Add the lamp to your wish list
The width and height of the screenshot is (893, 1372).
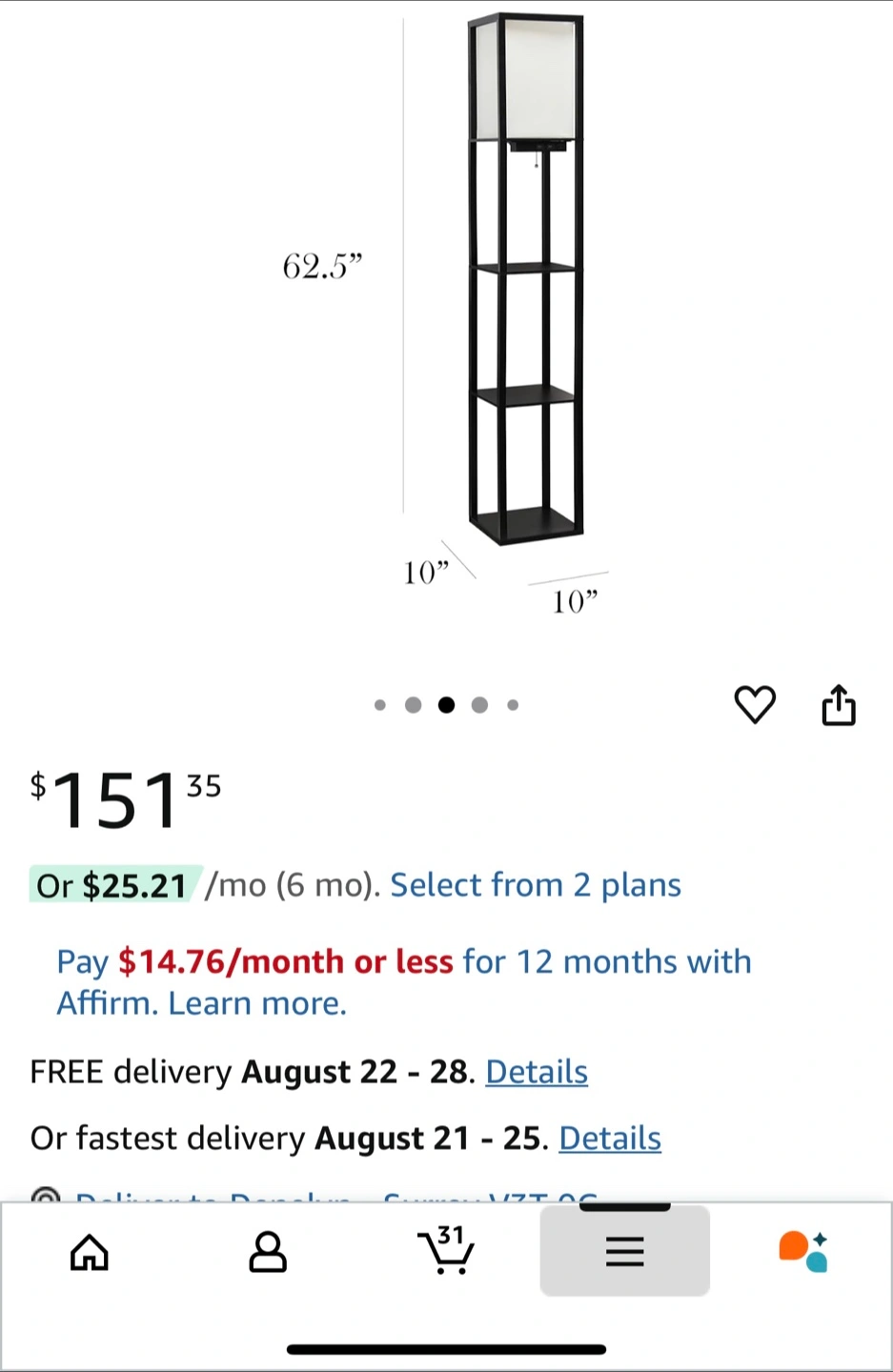coord(755,705)
